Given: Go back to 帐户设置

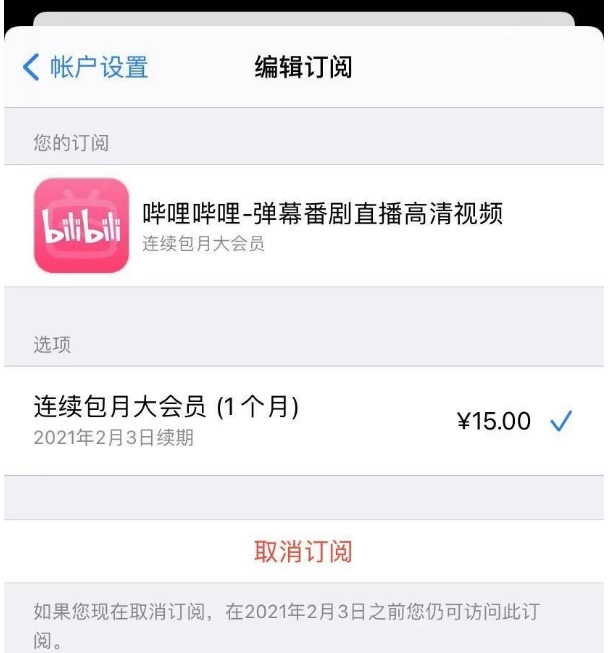Looking at the screenshot, I should click(85, 68).
